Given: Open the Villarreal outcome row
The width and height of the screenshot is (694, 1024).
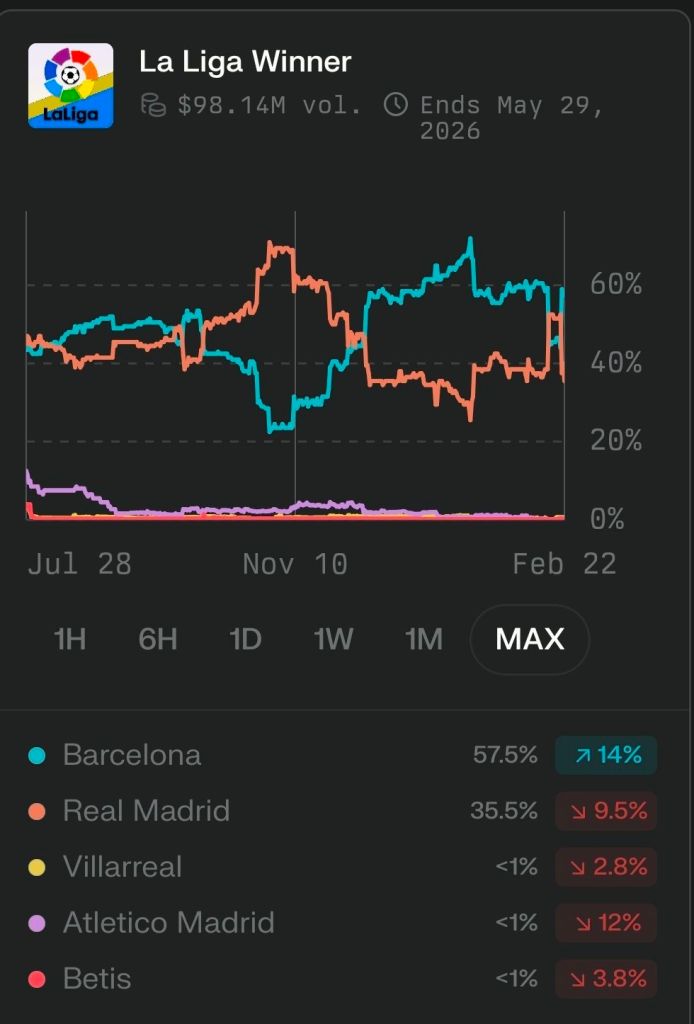Looking at the screenshot, I should pyautogui.click(x=122, y=867).
